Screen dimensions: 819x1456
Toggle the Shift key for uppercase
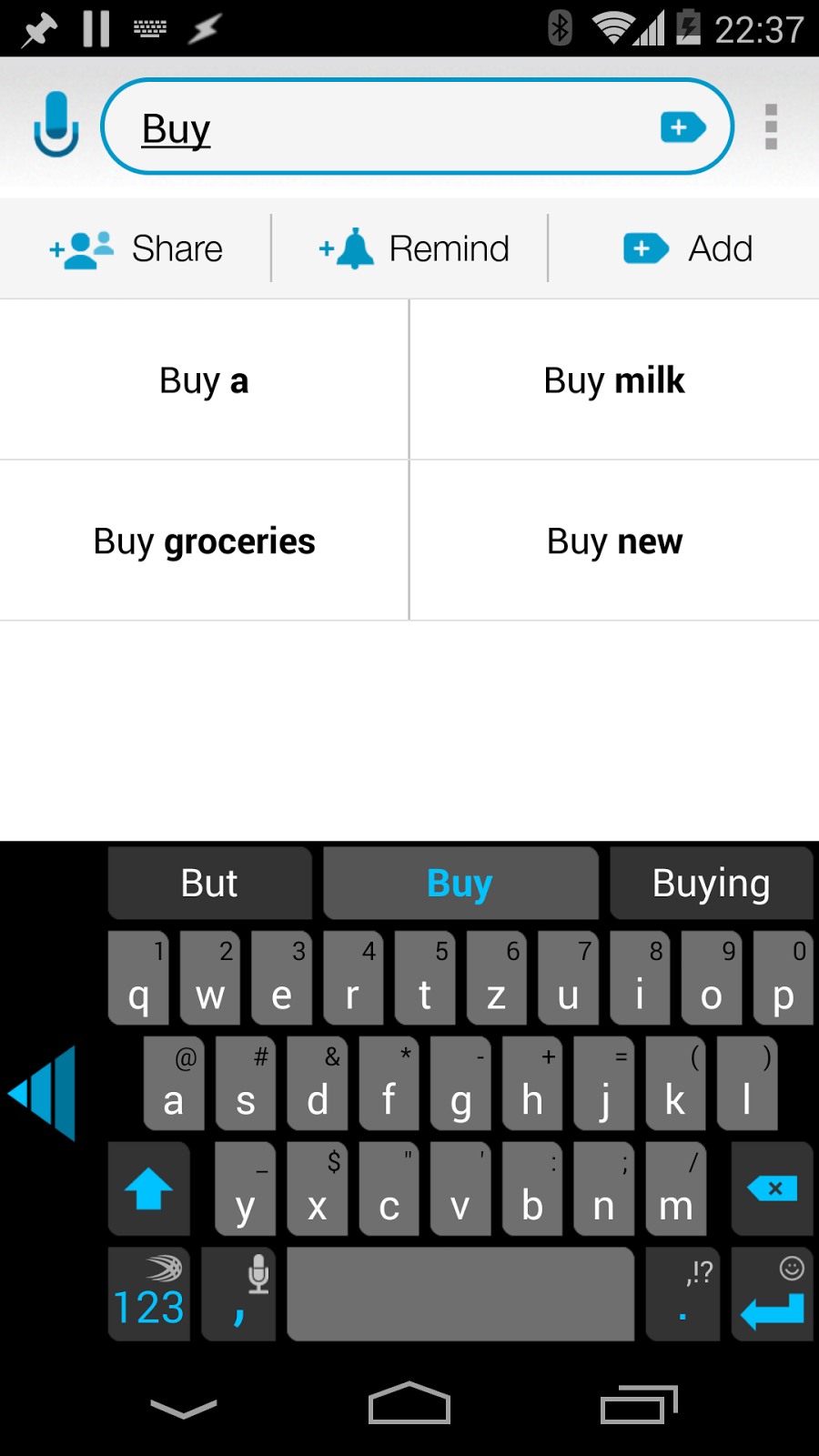coord(148,1189)
